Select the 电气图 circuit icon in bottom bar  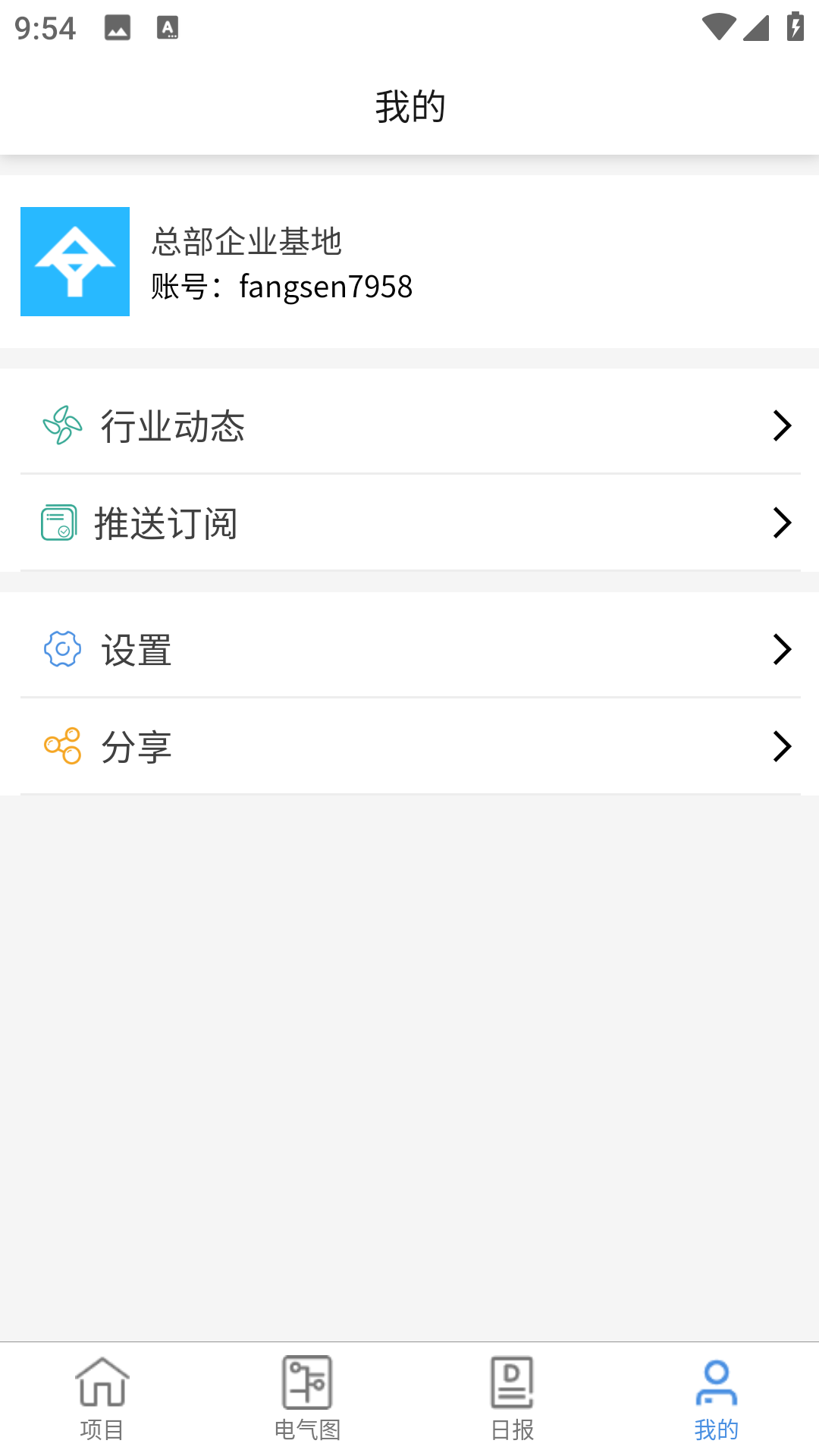306,1382
